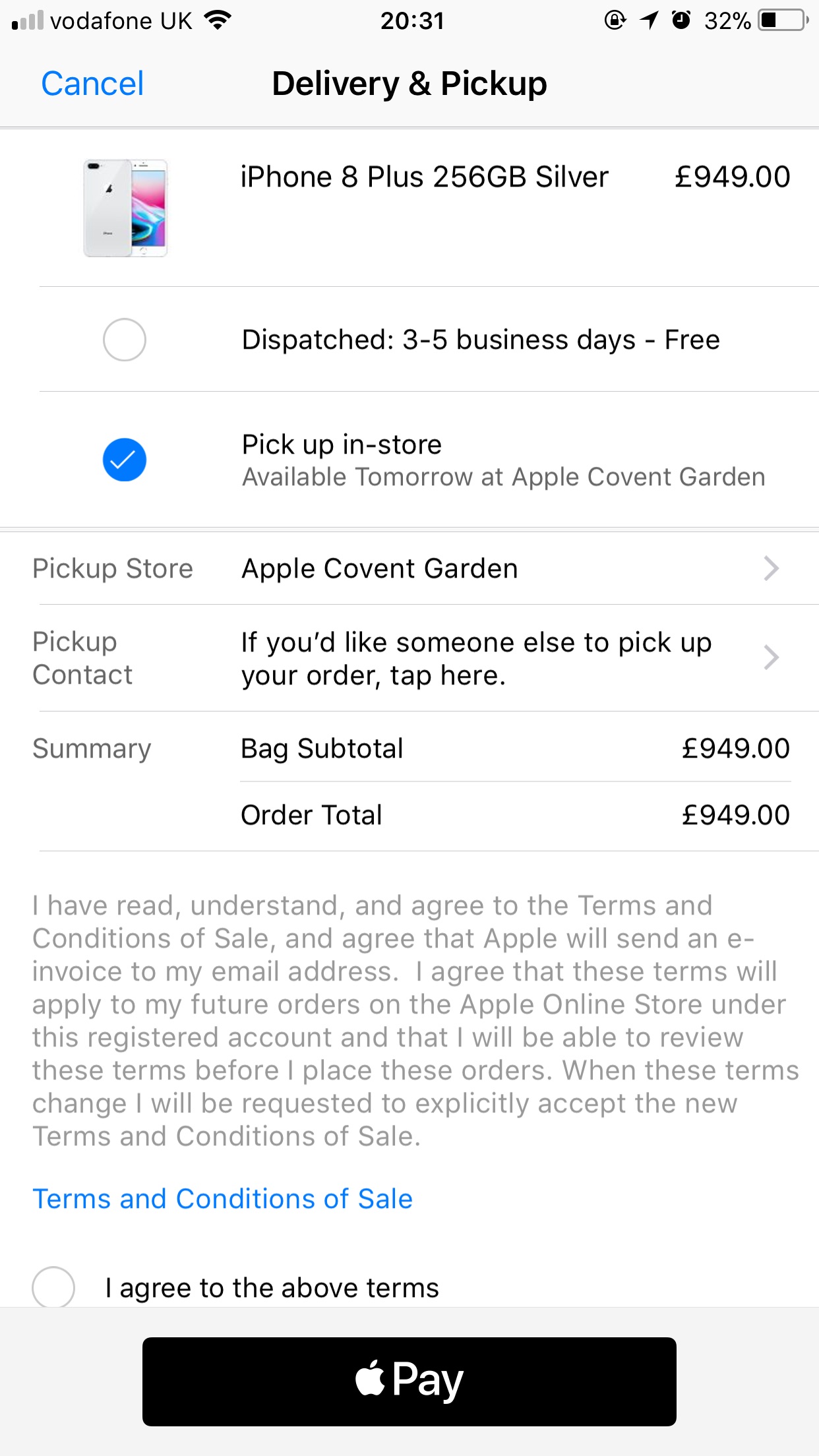Pay with Apple Pay button
The height and width of the screenshot is (1456, 819).
tap(409, 1381)
